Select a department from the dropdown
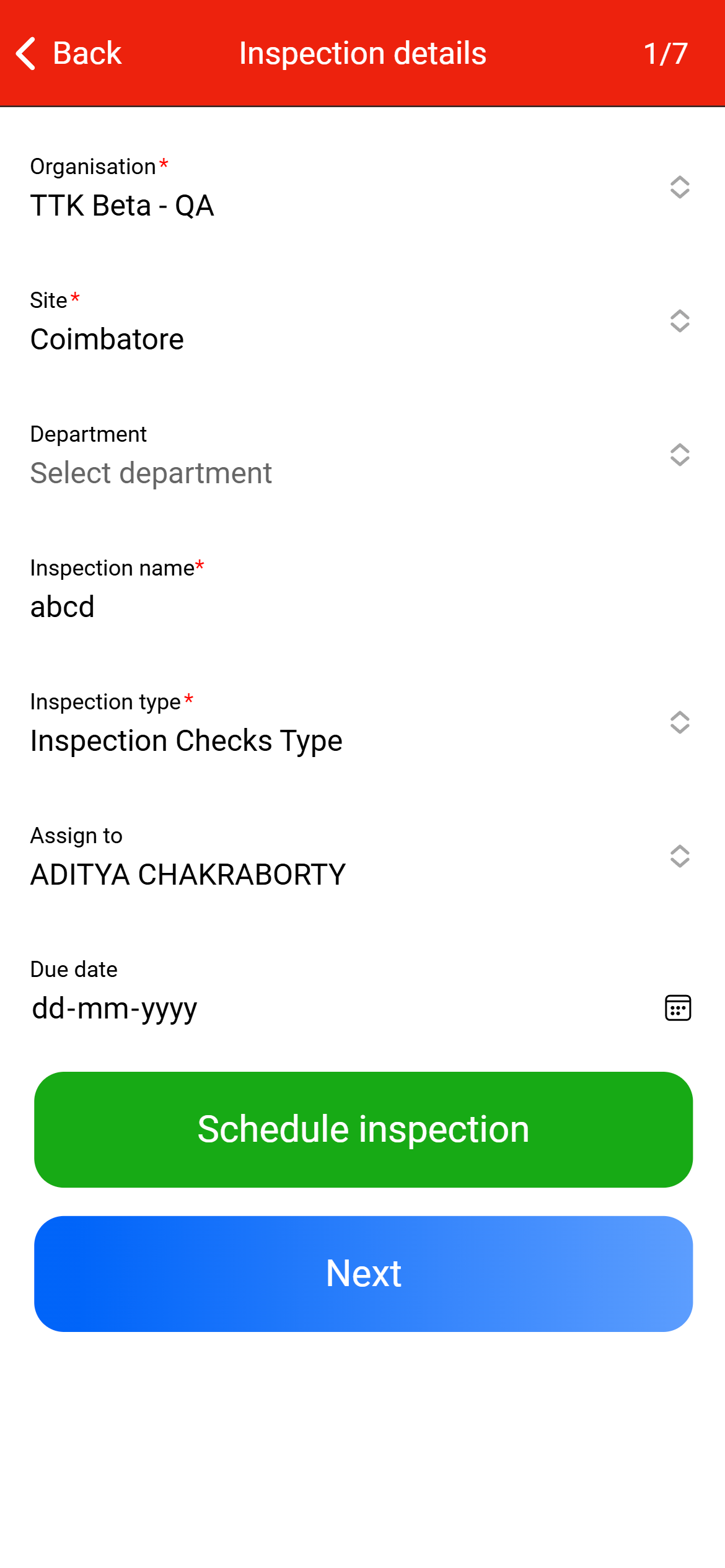Screen dimensions: 725x1568 tap(679, 455)
